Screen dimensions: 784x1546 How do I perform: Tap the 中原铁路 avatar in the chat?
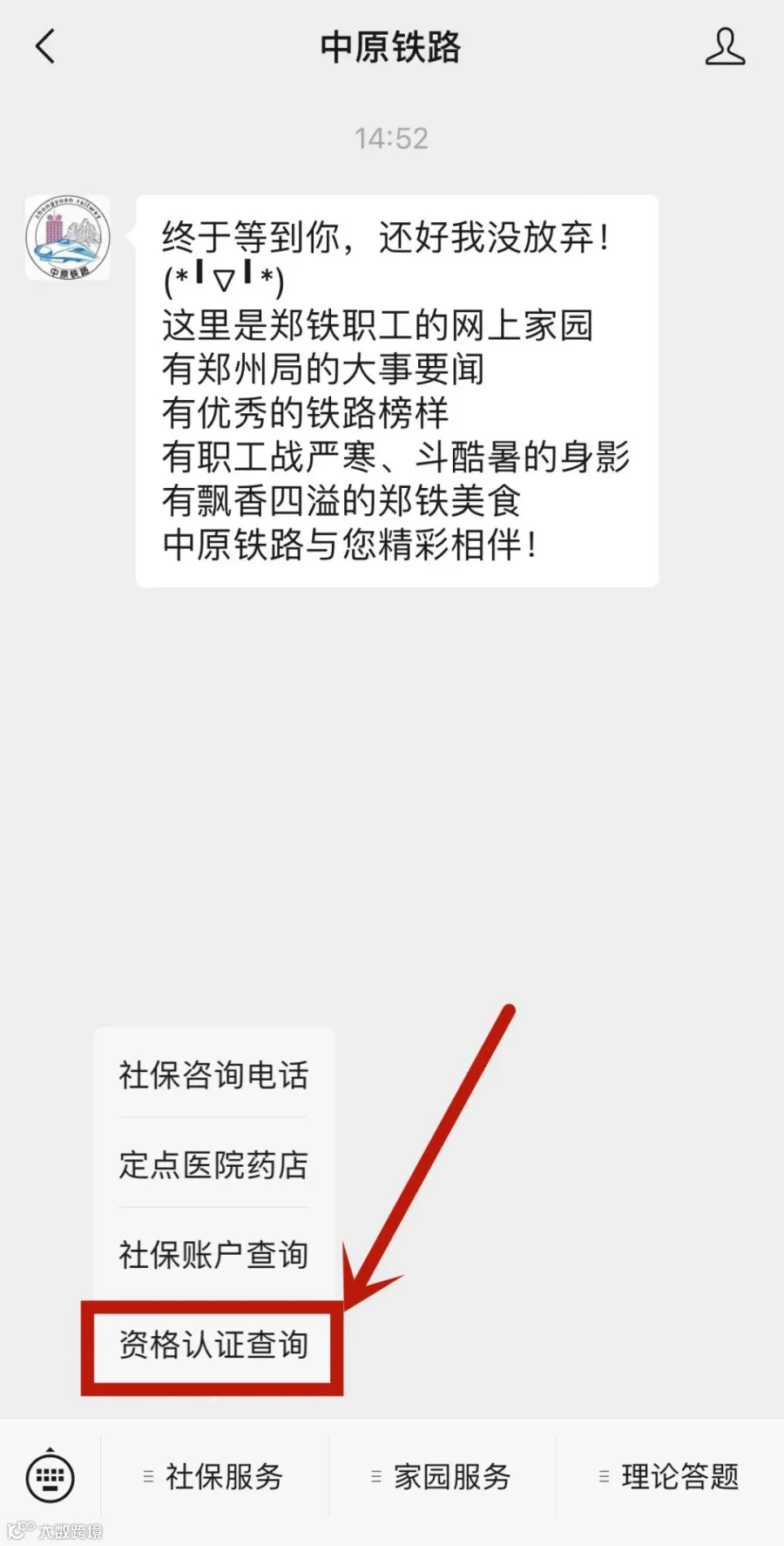pyautogui.click(x=68, y=238)
